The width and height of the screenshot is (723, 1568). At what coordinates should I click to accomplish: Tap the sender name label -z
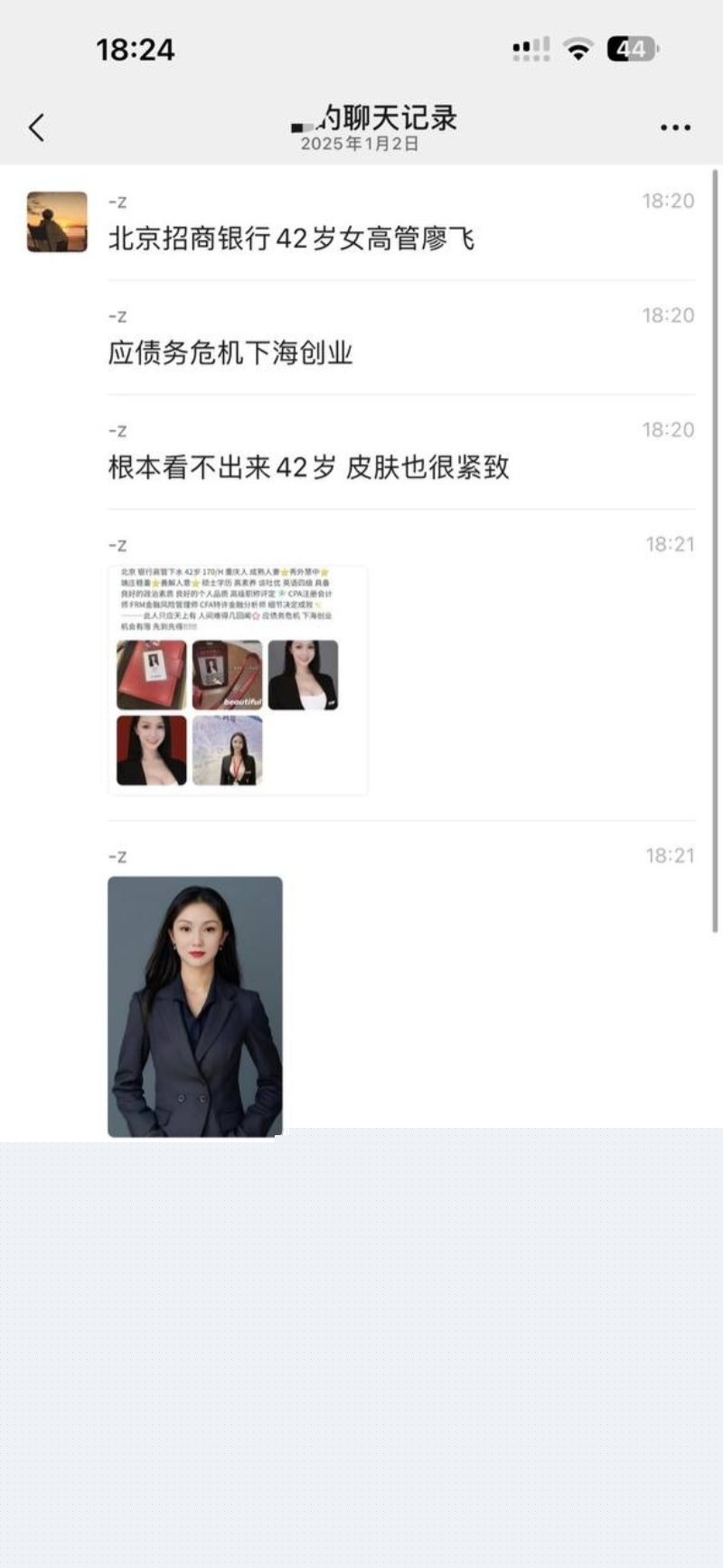[116, 202]
